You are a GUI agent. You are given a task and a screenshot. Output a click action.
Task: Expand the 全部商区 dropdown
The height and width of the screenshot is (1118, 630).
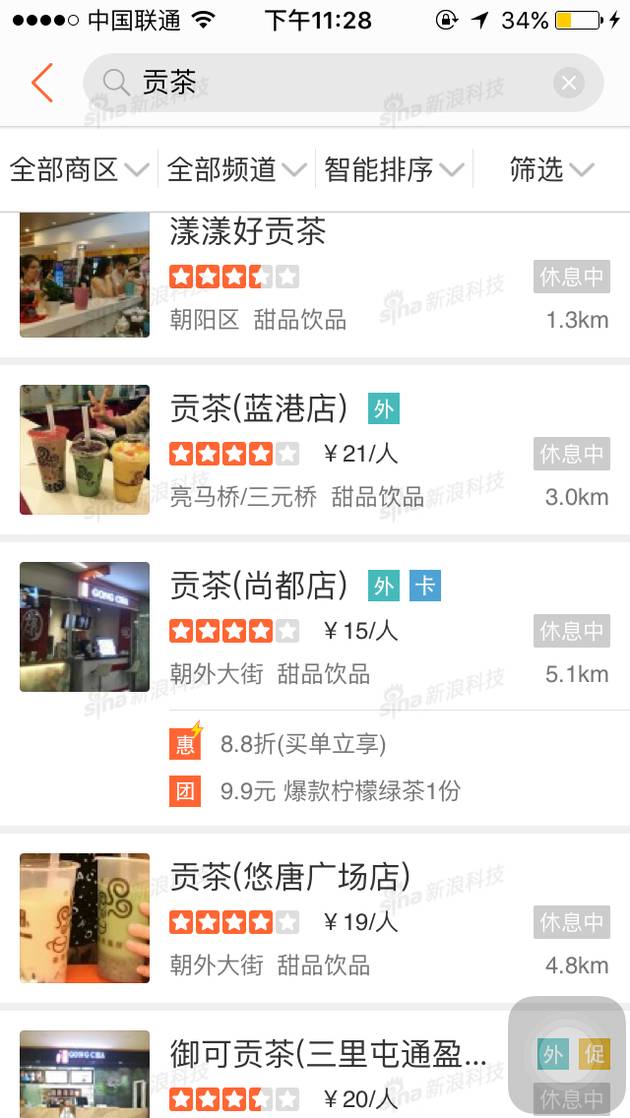[x=78, y=170]
